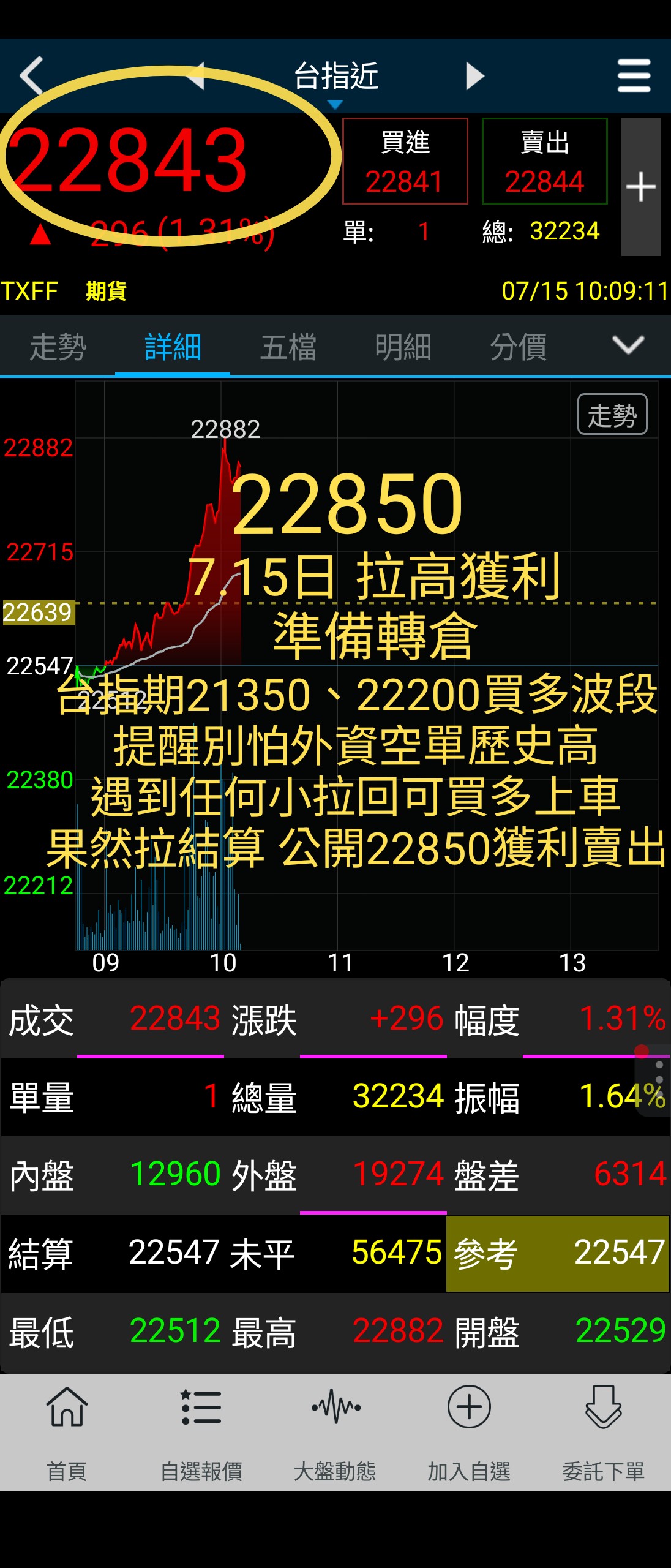This screenshot has width=671, height=1568.
Task: Expand more tabs with the chevron
Action: point(628,345)
